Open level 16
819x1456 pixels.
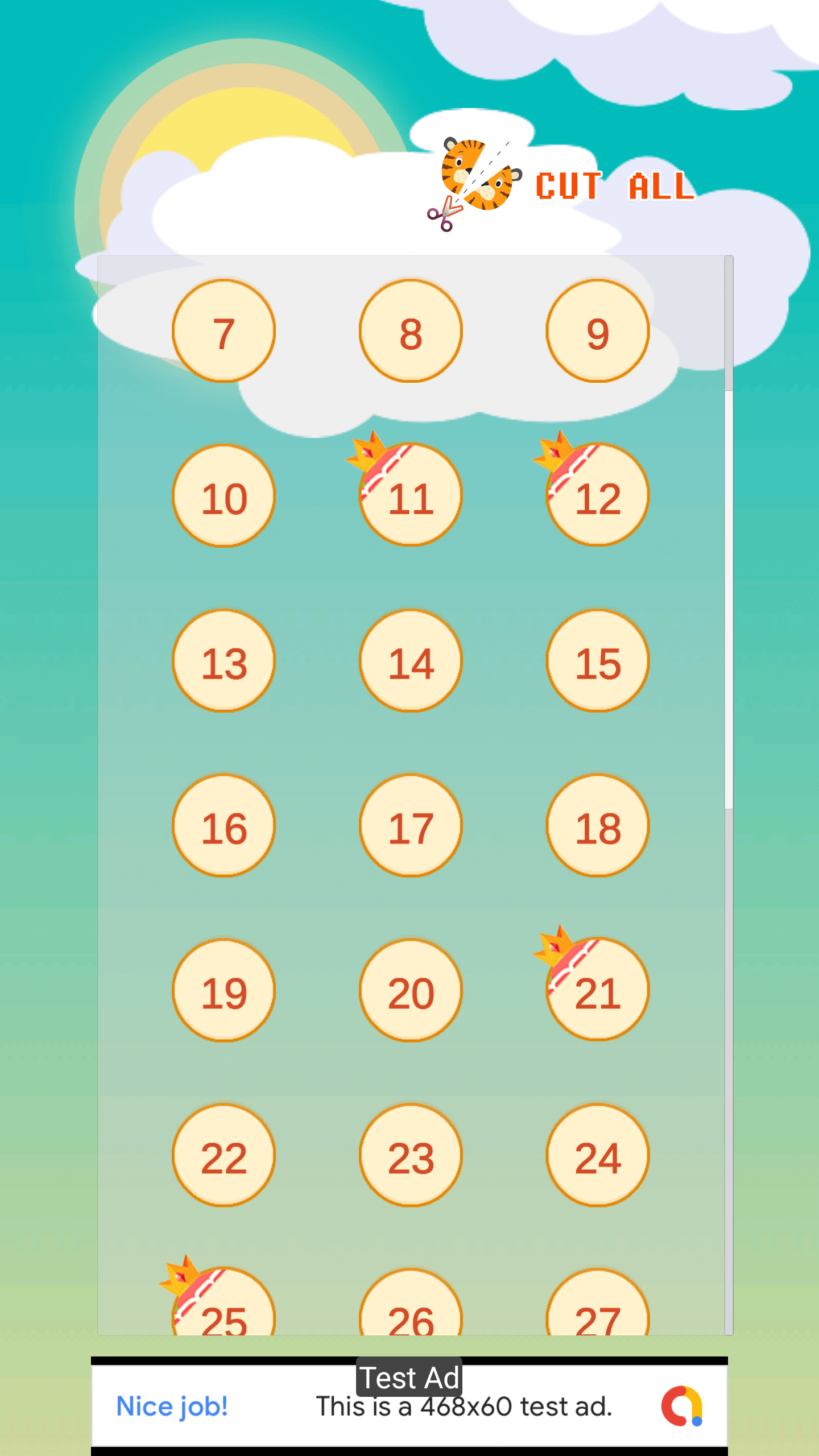224,825
